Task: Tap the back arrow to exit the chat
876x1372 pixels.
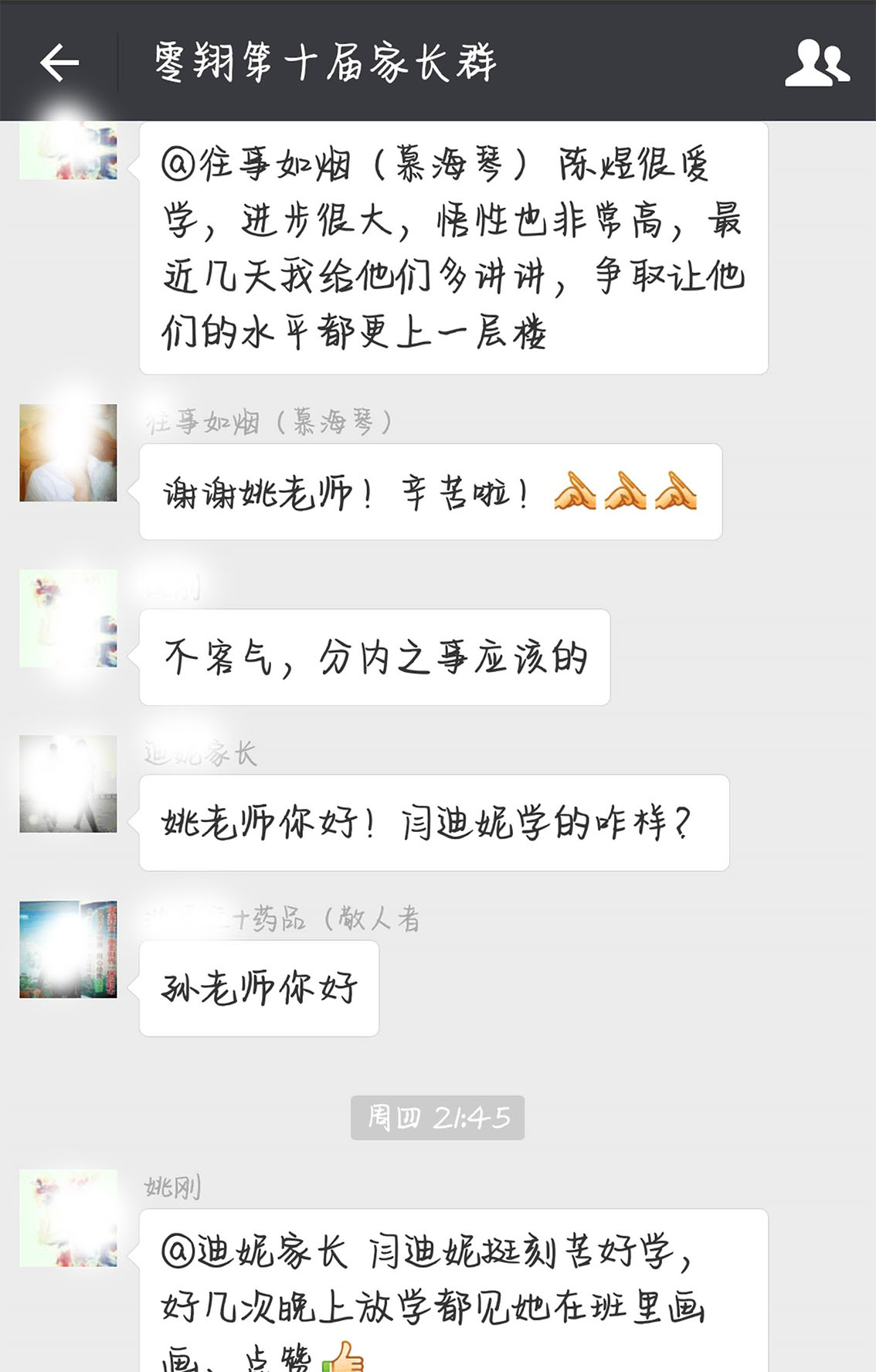Action: pos(60,63)
